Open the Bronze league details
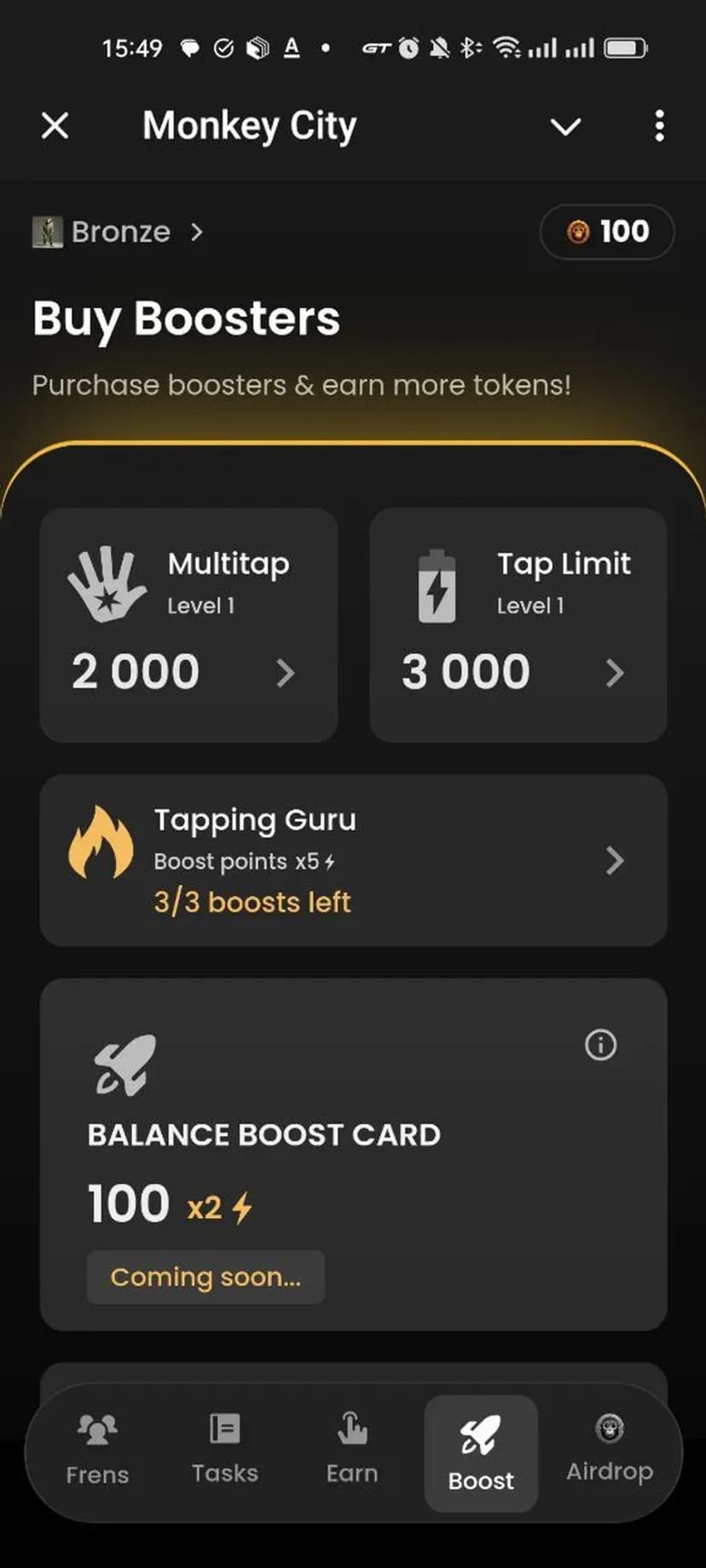This screenshot has width=706, height=1568. 119,232
